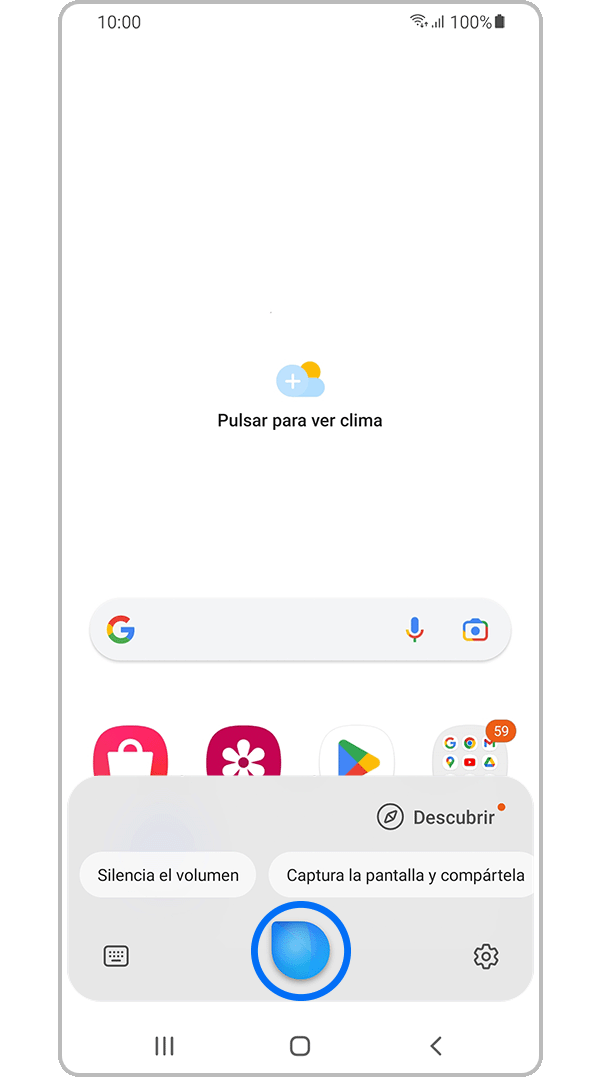Viewport: 600px width, 1077px height.
Task: Select the 'Silencia el volumen' suggestion
Action: (168, 875)
